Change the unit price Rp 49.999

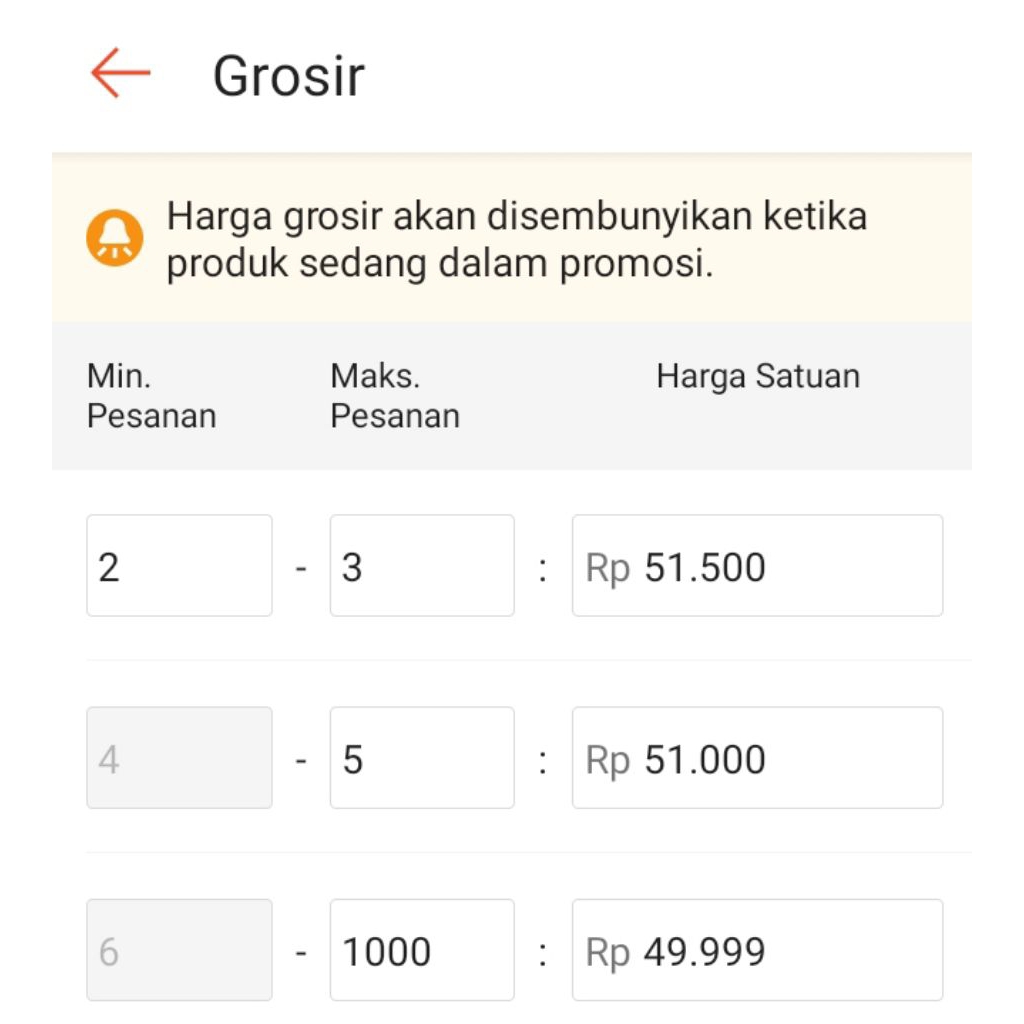coord(757,950)
